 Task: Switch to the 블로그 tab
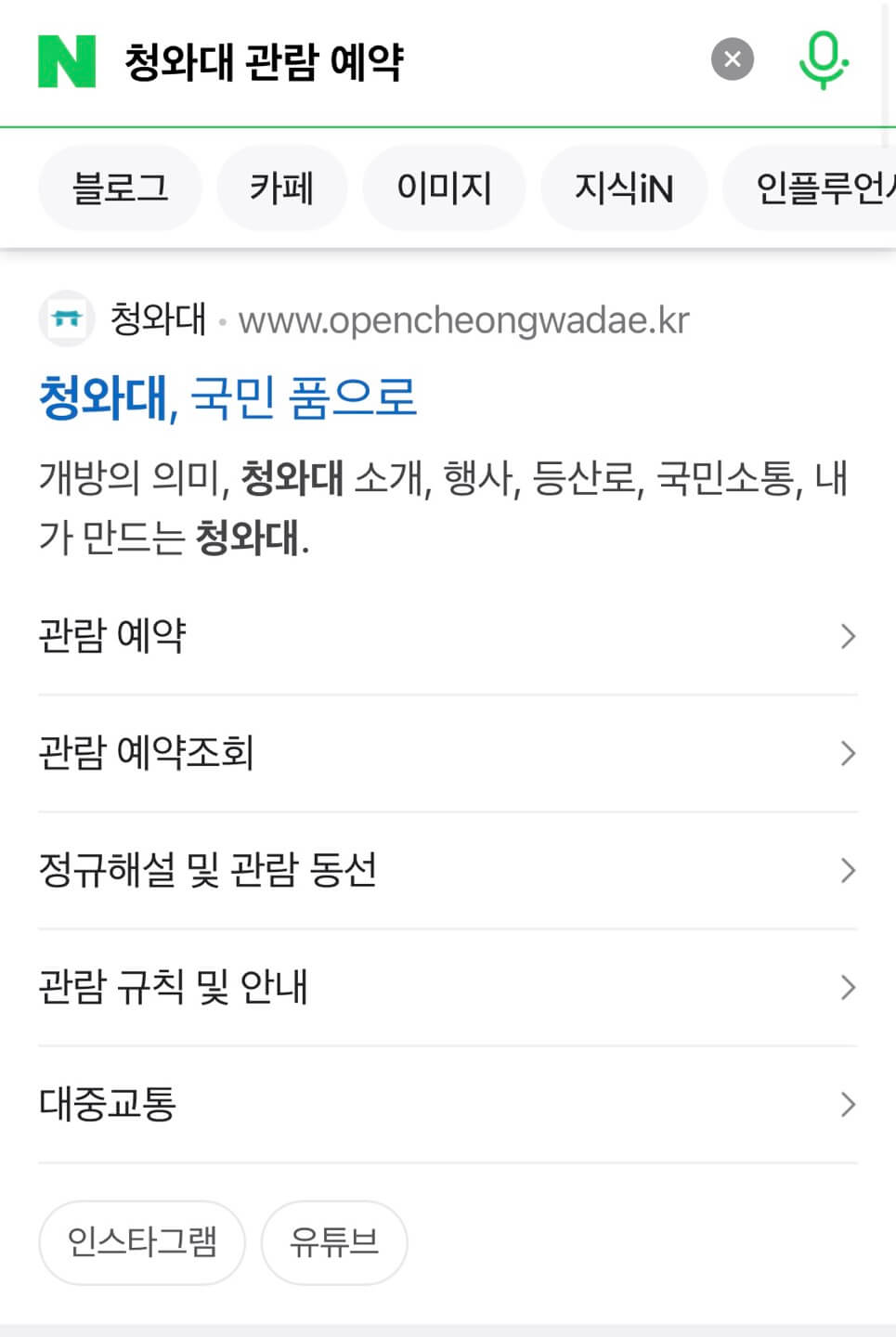(x=120, y=188)
